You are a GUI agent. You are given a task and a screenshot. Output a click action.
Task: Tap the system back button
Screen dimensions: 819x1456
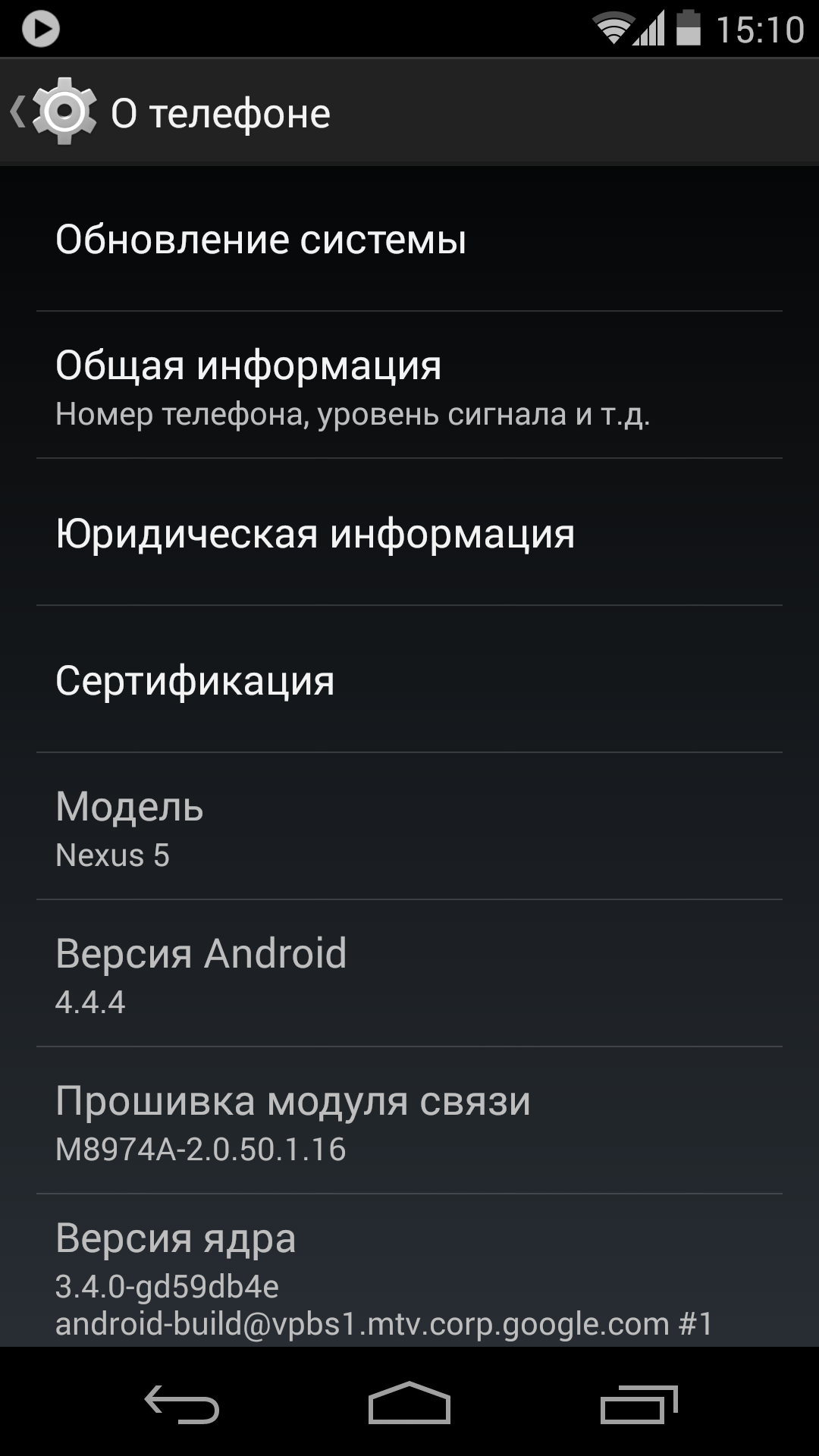[x=182, y=1403]
